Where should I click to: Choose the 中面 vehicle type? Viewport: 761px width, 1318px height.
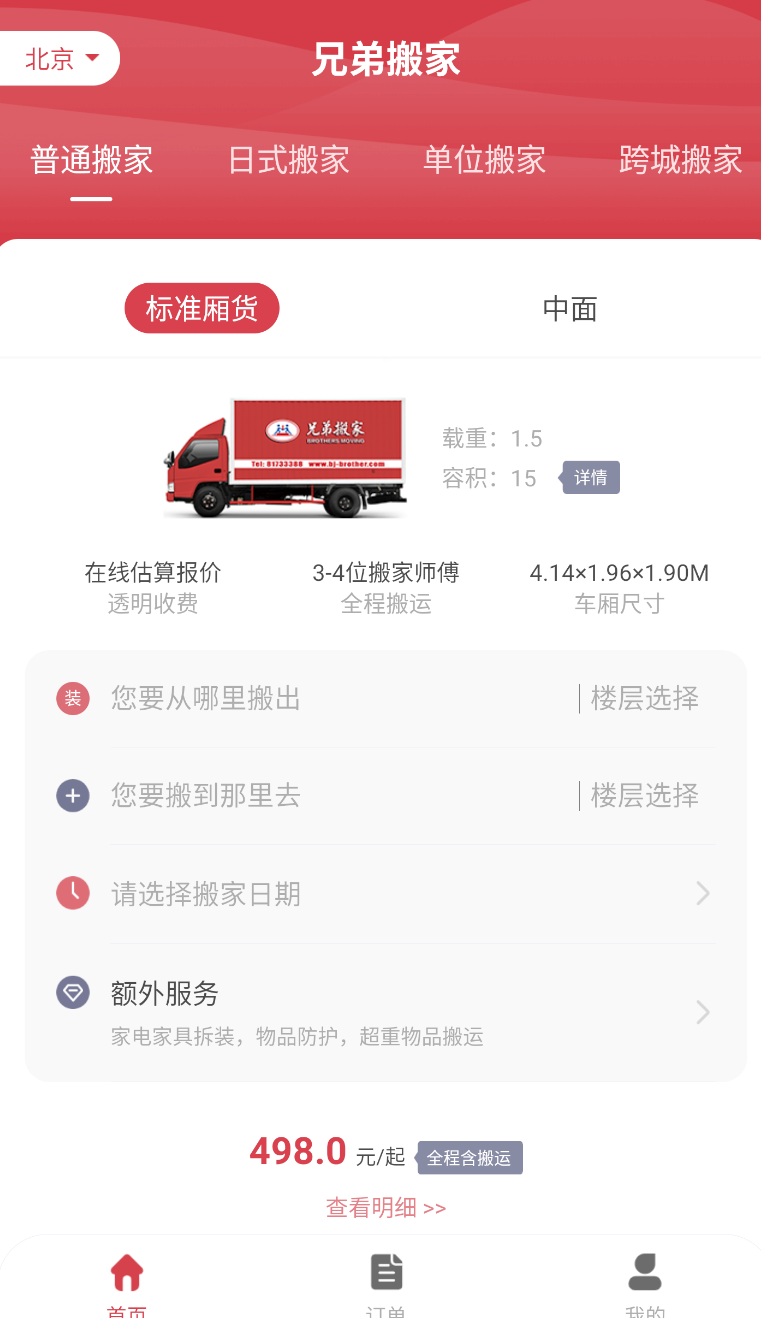[570, 308]
